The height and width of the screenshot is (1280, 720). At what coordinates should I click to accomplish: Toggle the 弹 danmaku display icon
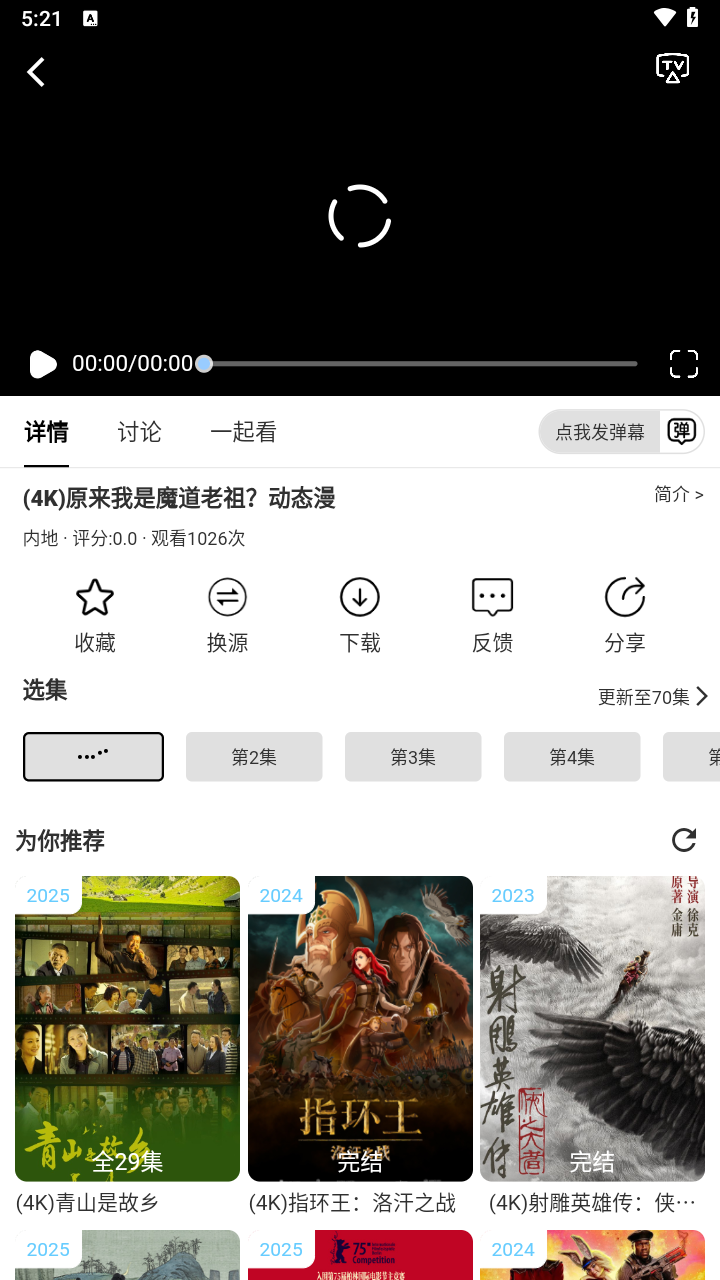[682, 432]
